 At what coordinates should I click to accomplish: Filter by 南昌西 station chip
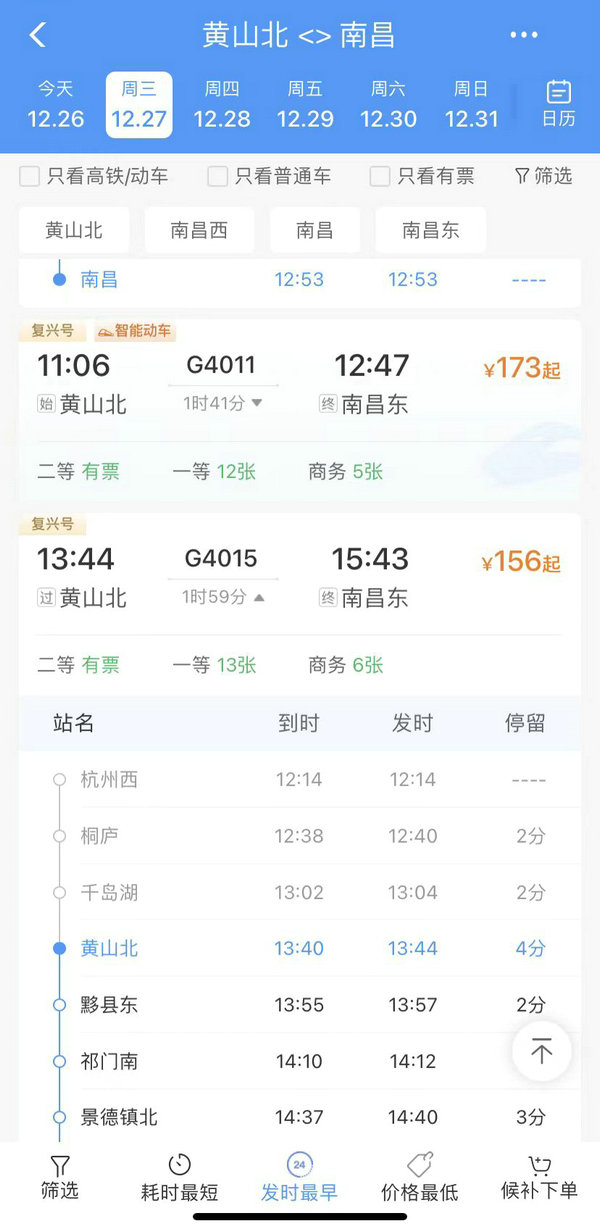tap(199, 230)
